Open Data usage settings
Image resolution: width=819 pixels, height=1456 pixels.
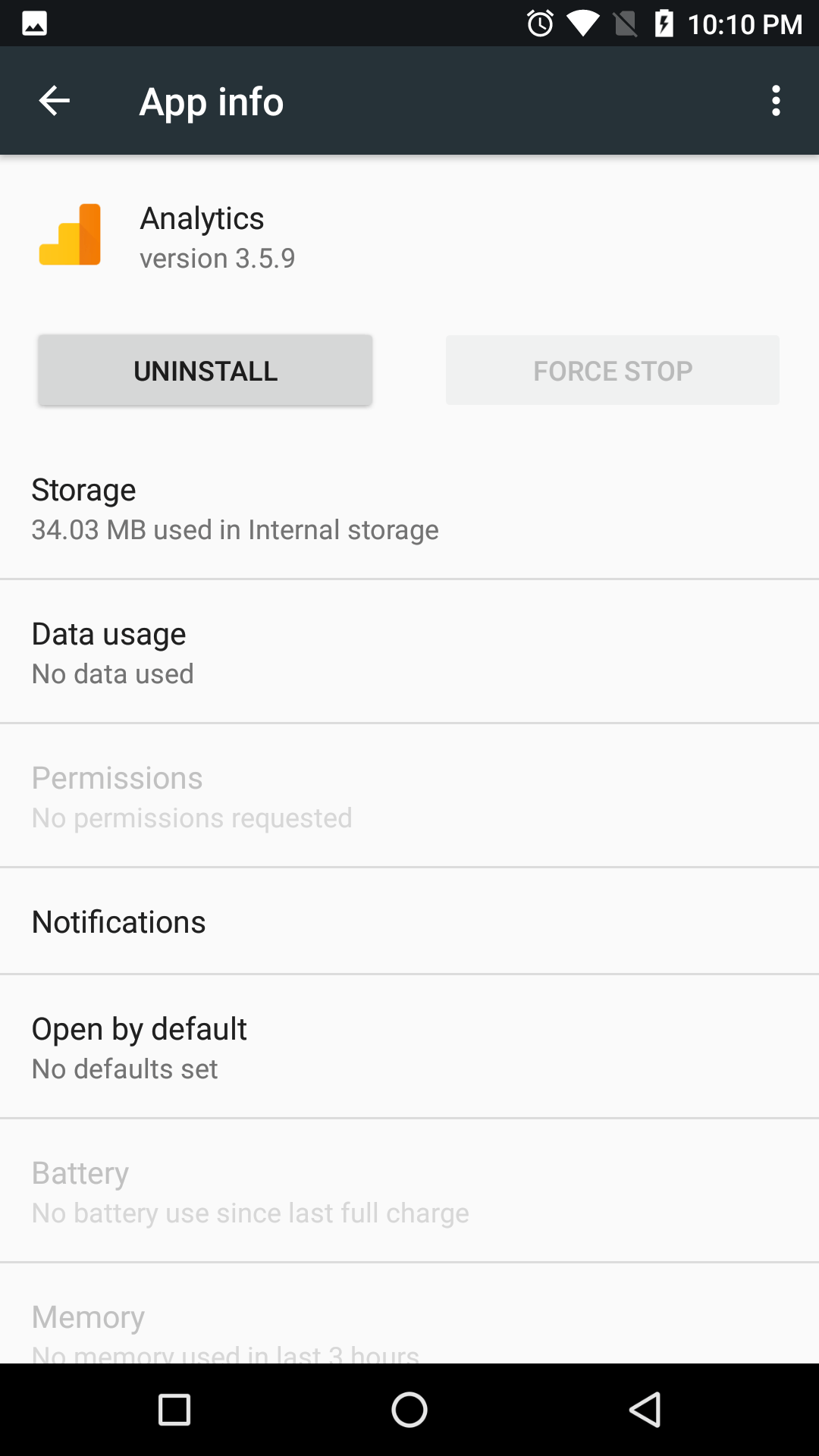coord(409,652)
